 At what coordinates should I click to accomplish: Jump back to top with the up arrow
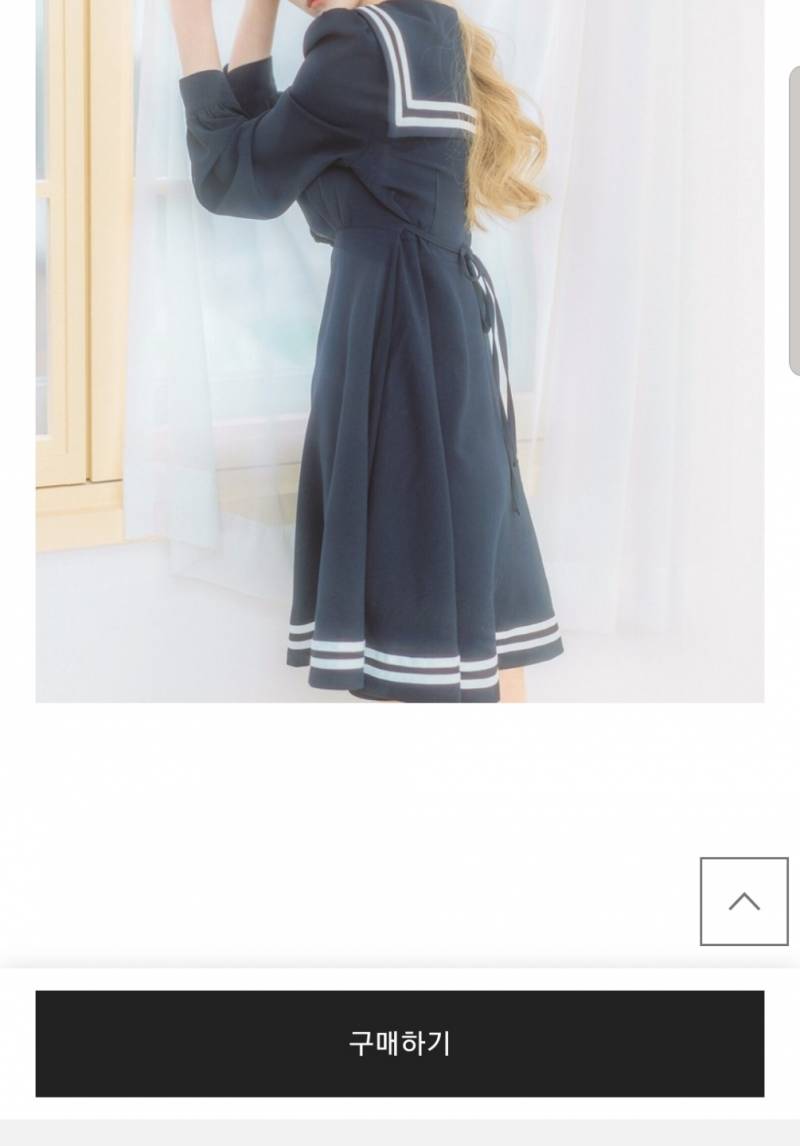pos(744,901)
